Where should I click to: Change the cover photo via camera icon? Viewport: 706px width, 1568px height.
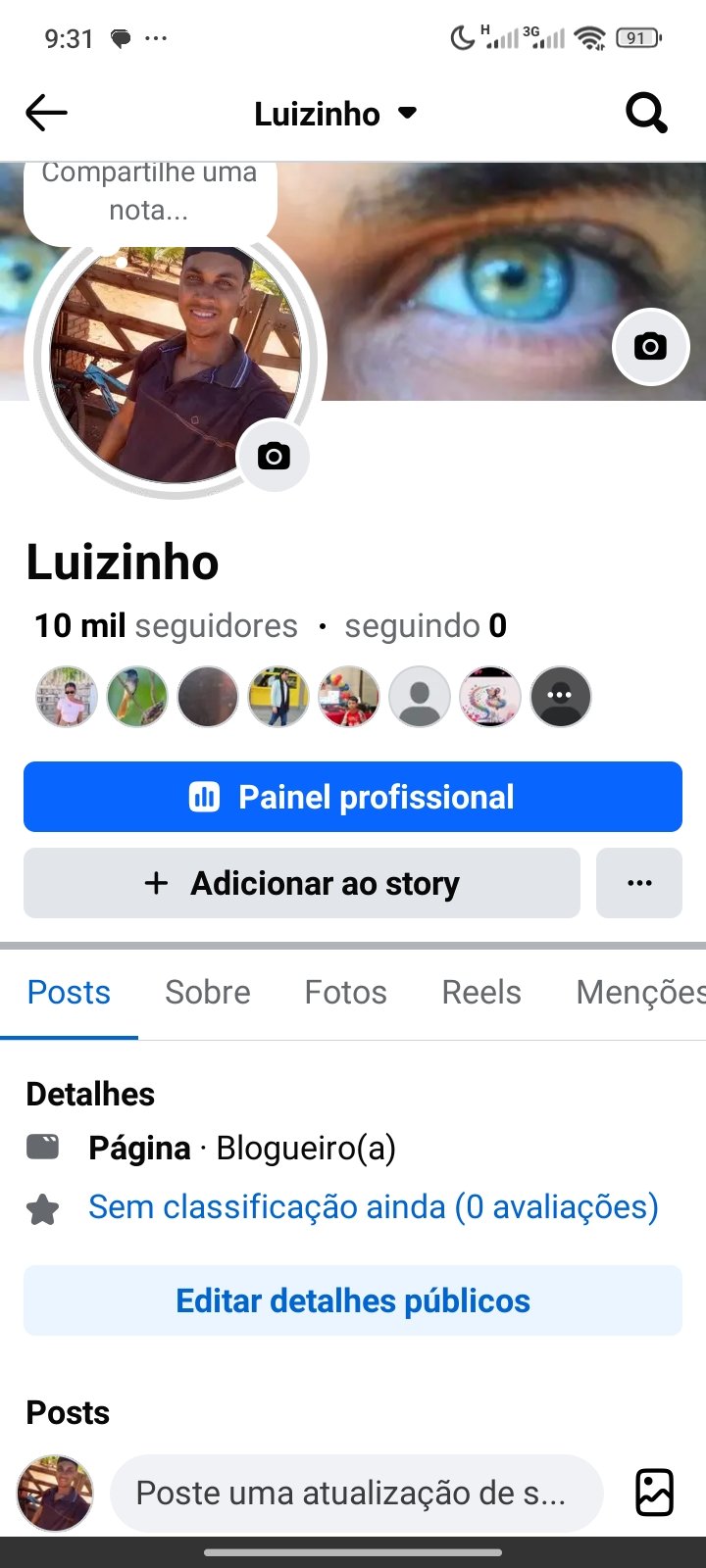(x=650, y=346)
